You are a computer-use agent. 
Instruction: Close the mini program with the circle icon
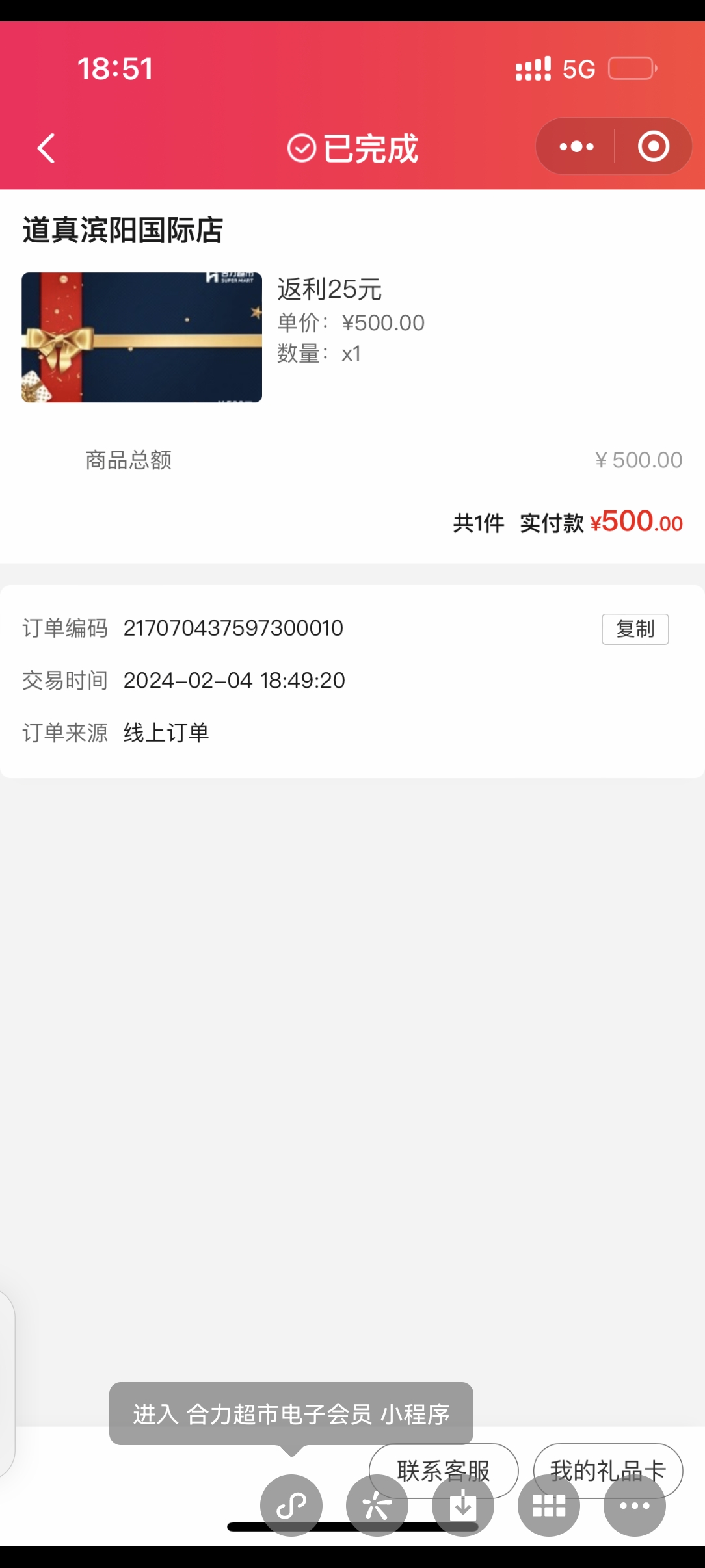[x=653, y=146]
